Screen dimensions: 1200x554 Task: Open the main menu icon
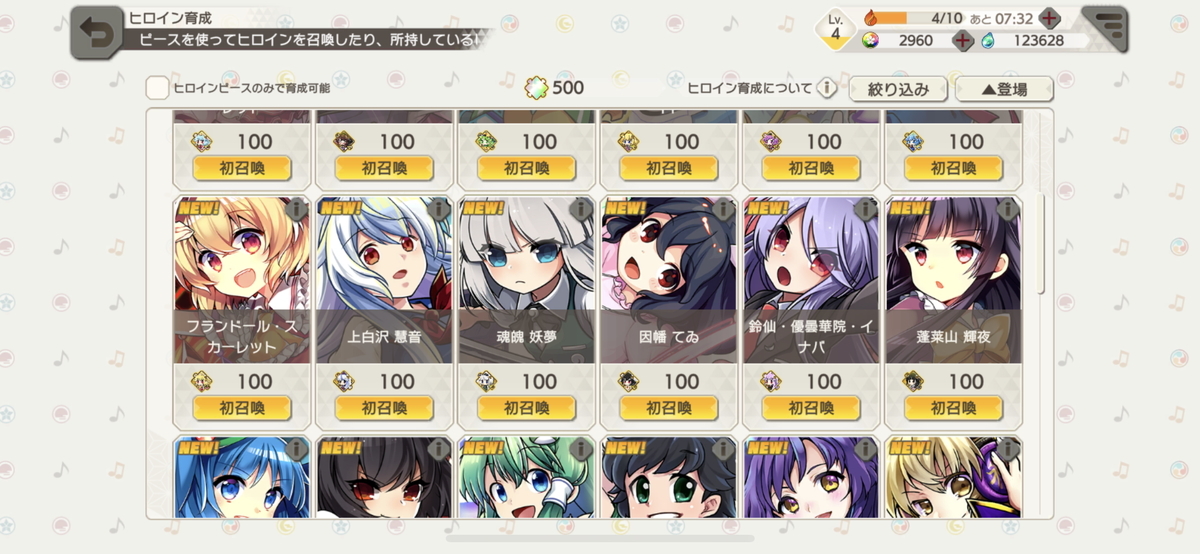pos(1104,29)
